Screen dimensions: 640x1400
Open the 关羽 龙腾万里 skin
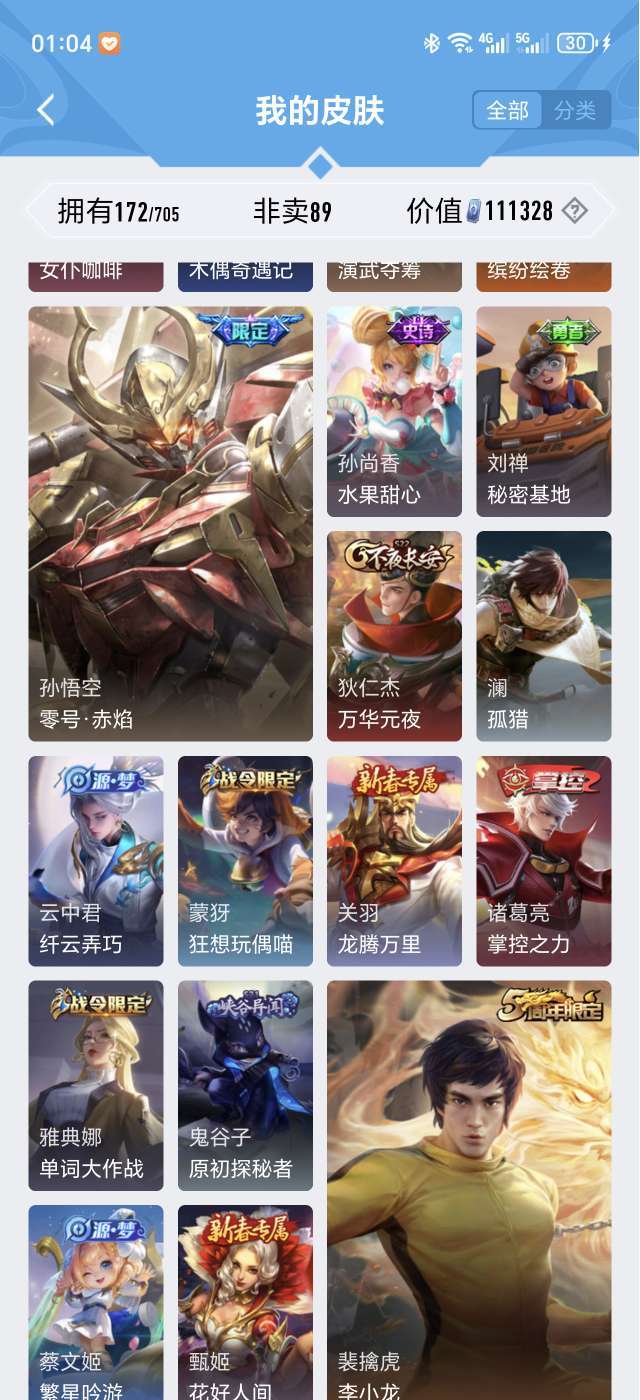394,861
